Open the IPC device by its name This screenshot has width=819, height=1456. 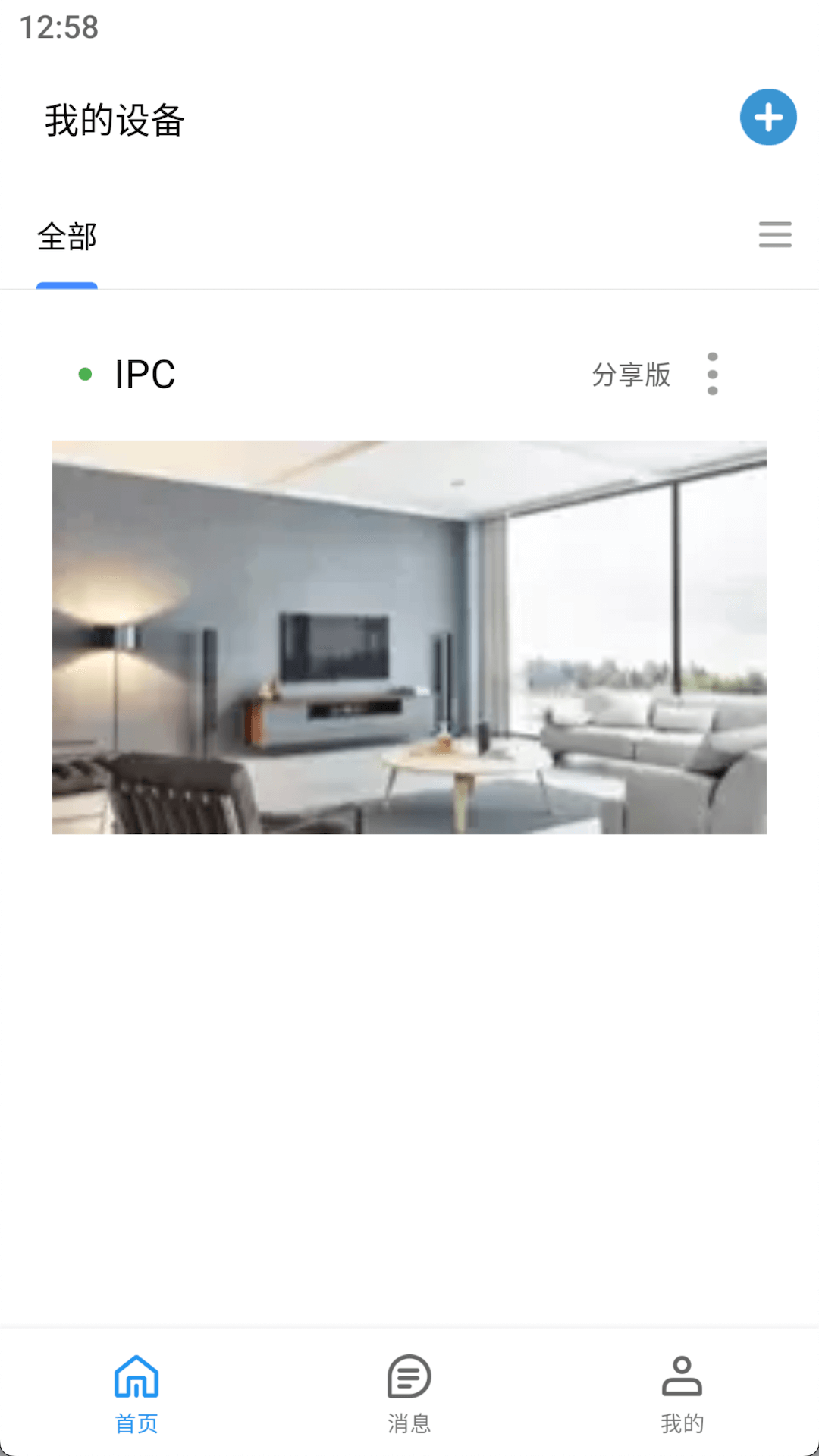[x=144, y=373]
